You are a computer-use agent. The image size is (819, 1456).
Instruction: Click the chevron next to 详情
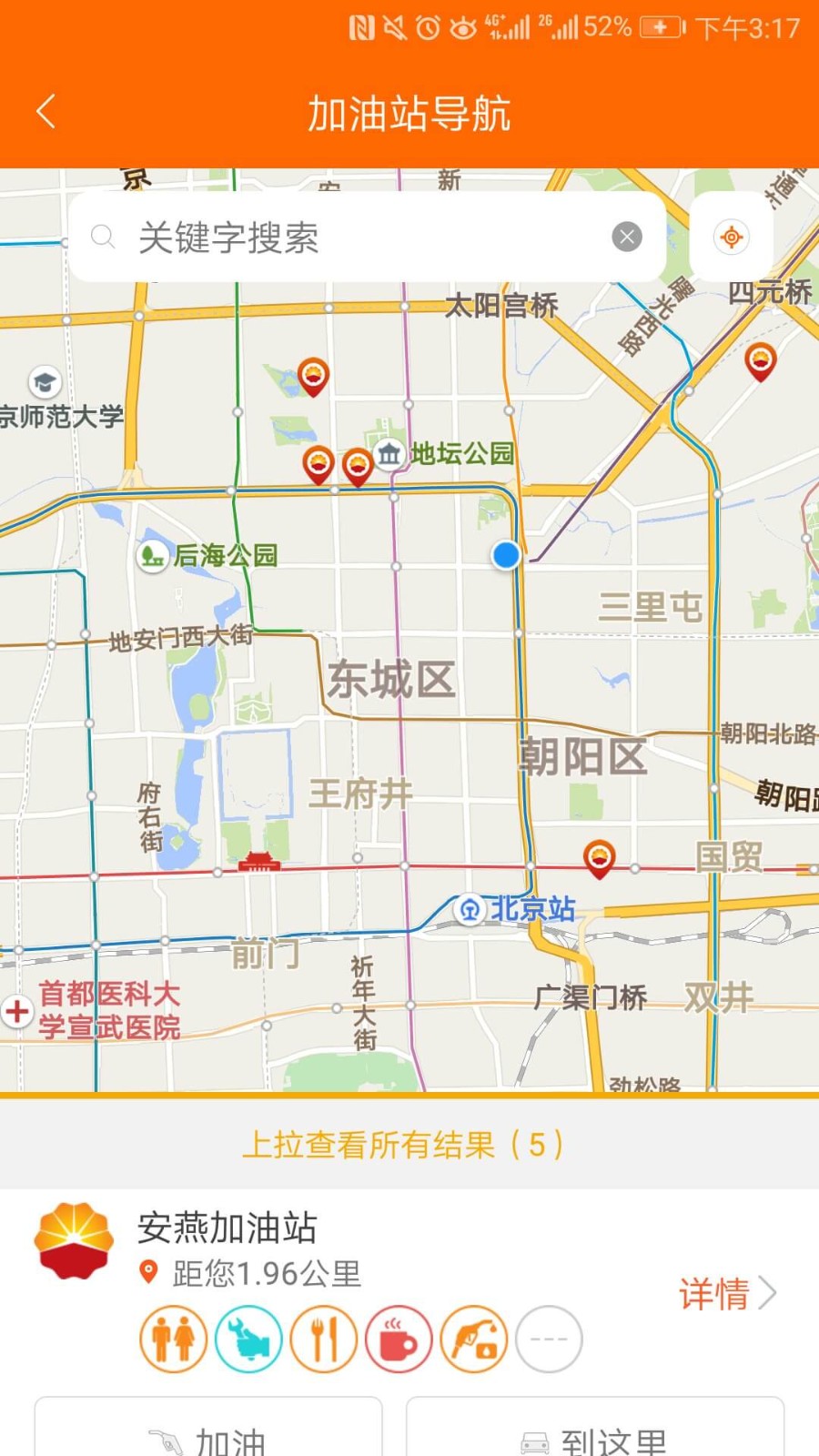pos(769,1292)
